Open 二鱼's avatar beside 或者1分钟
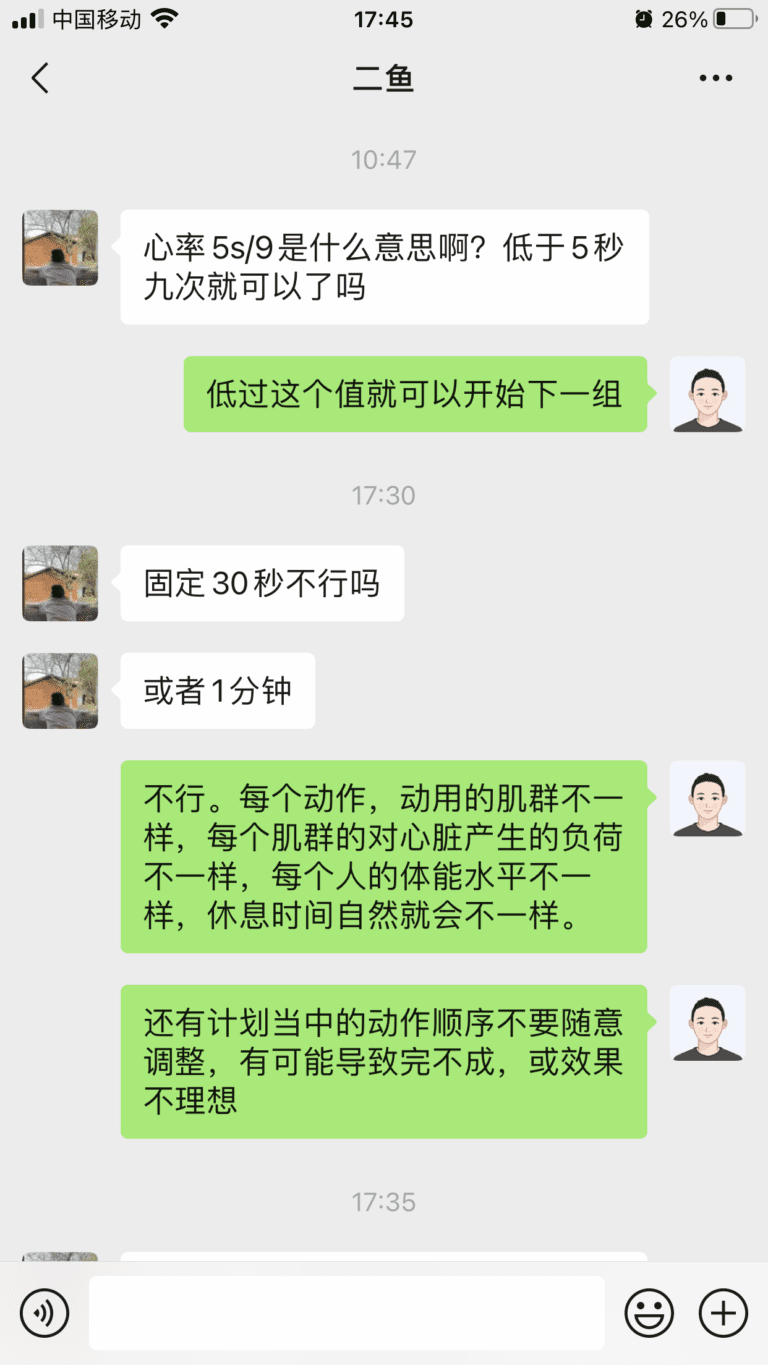 [x=60, y=691]
